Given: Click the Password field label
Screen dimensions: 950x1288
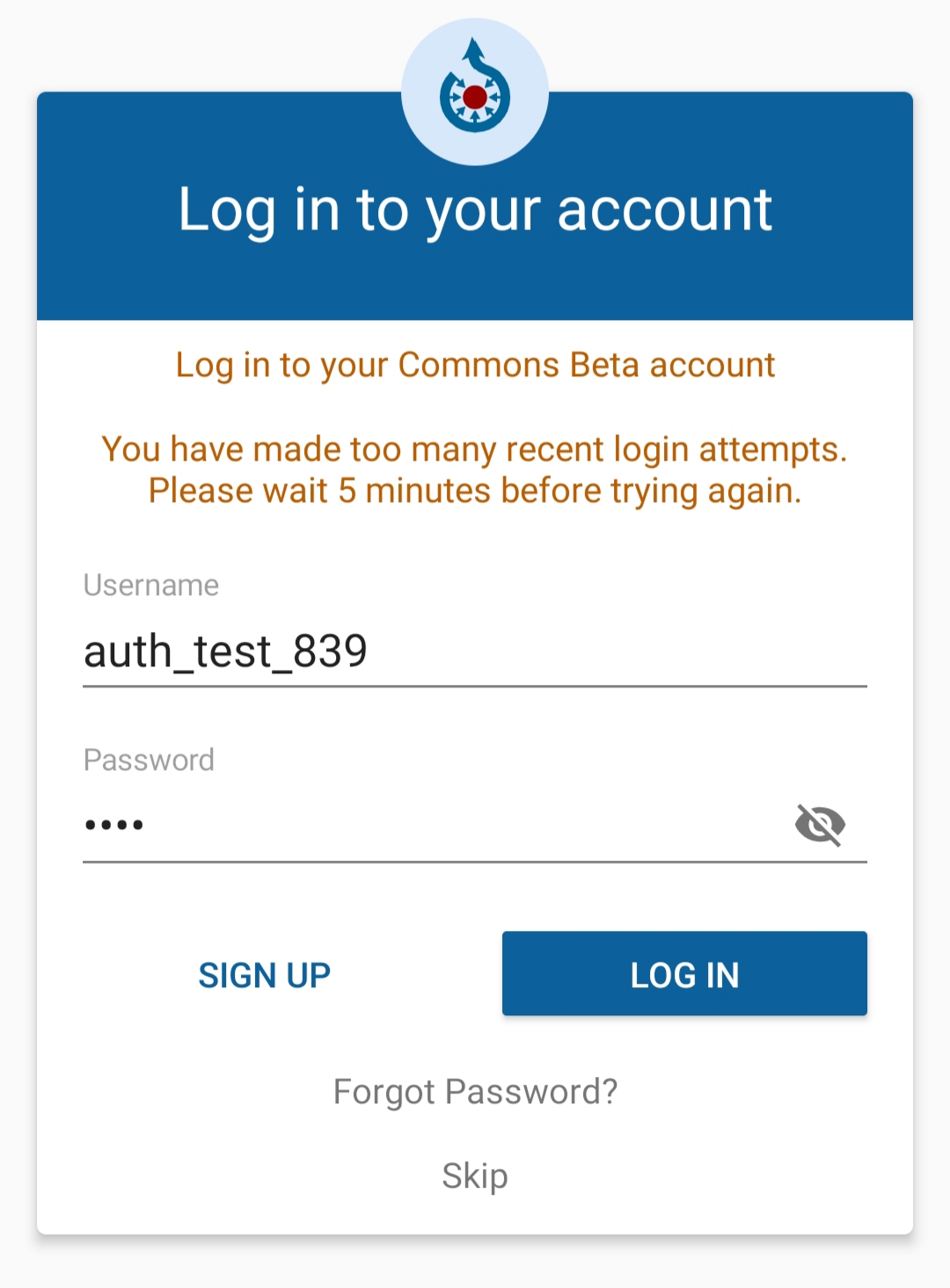Looking at the screenshot, I should (x=149, y=760).
